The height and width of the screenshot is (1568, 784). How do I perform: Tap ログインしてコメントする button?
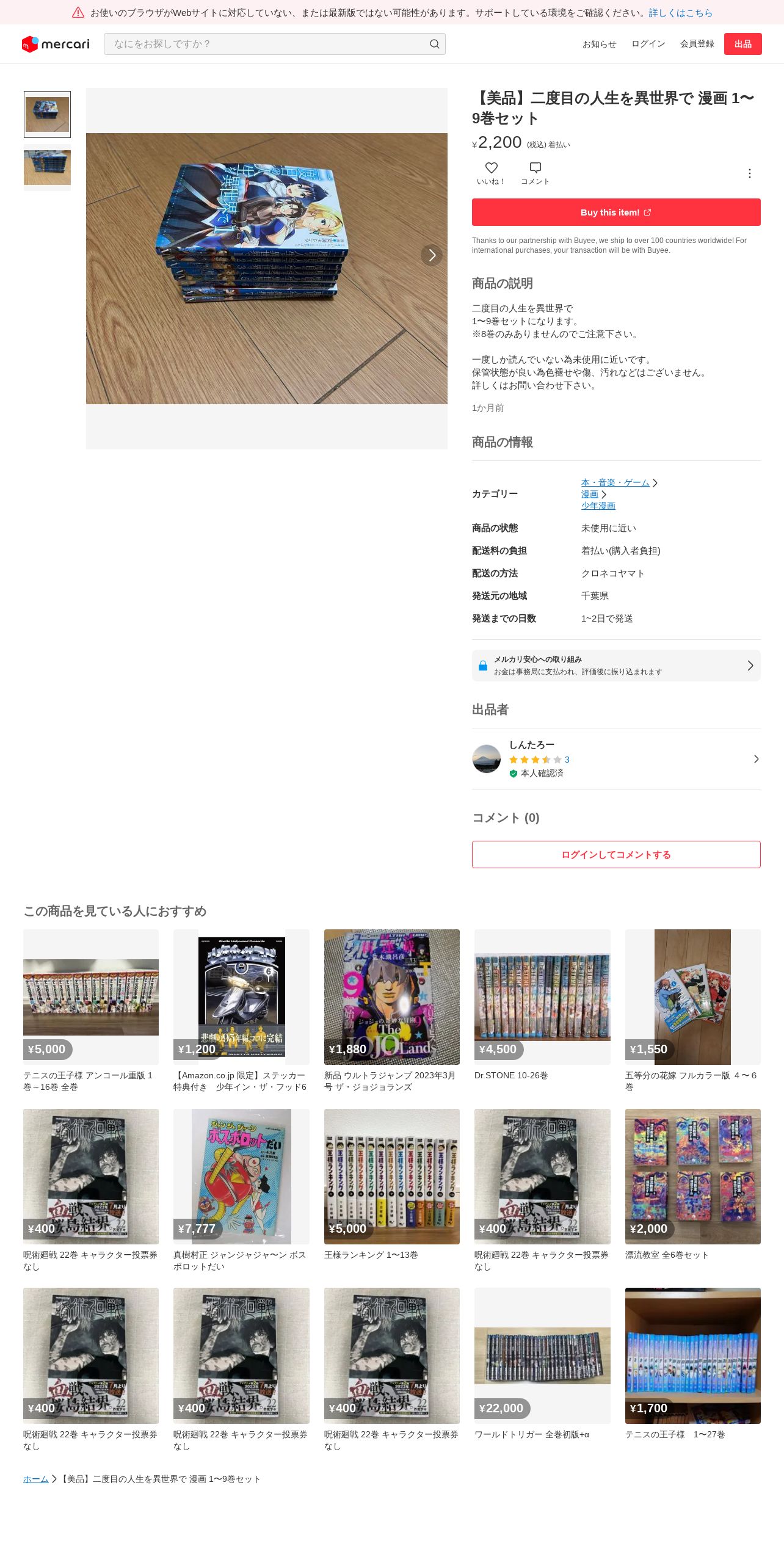pos(615,854)
